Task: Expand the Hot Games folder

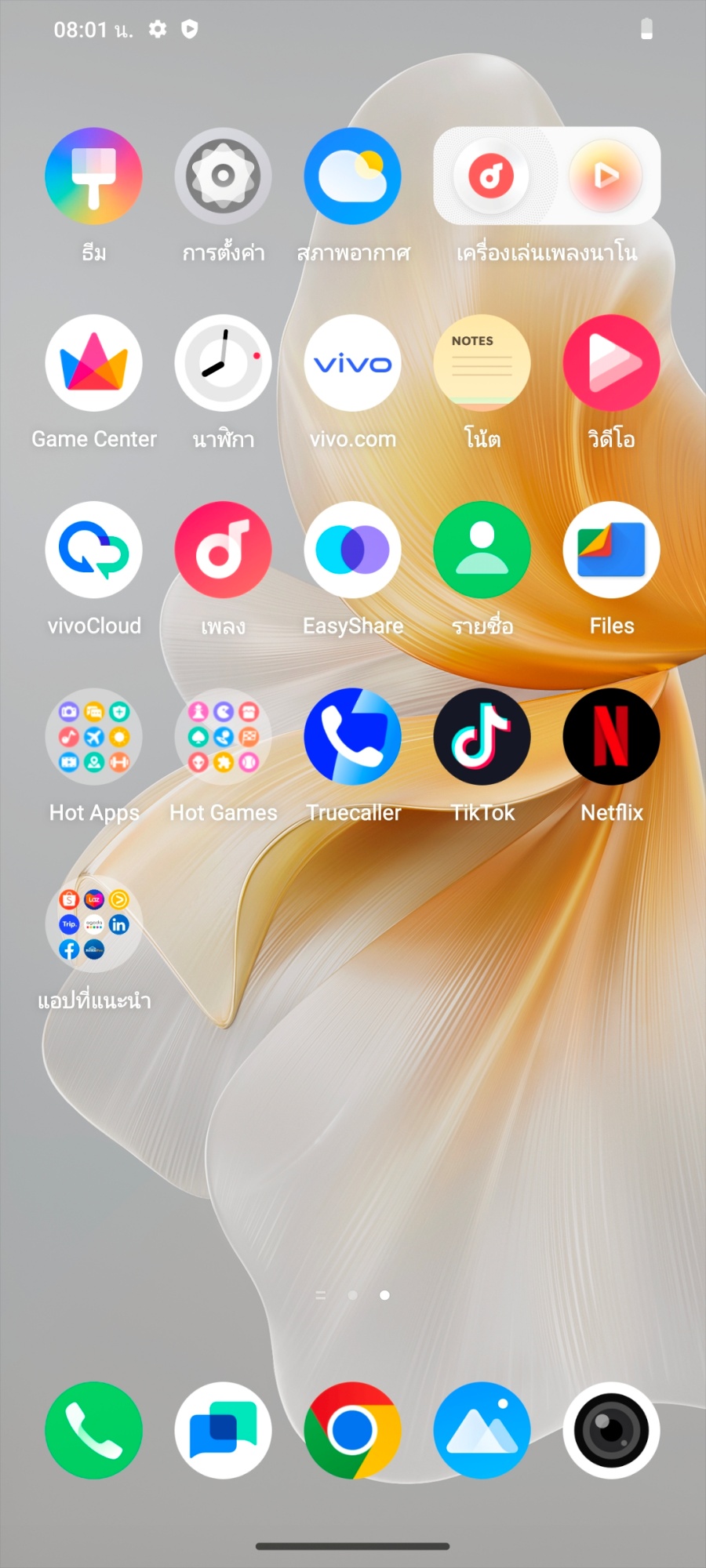Action: [x=224, y=737]
